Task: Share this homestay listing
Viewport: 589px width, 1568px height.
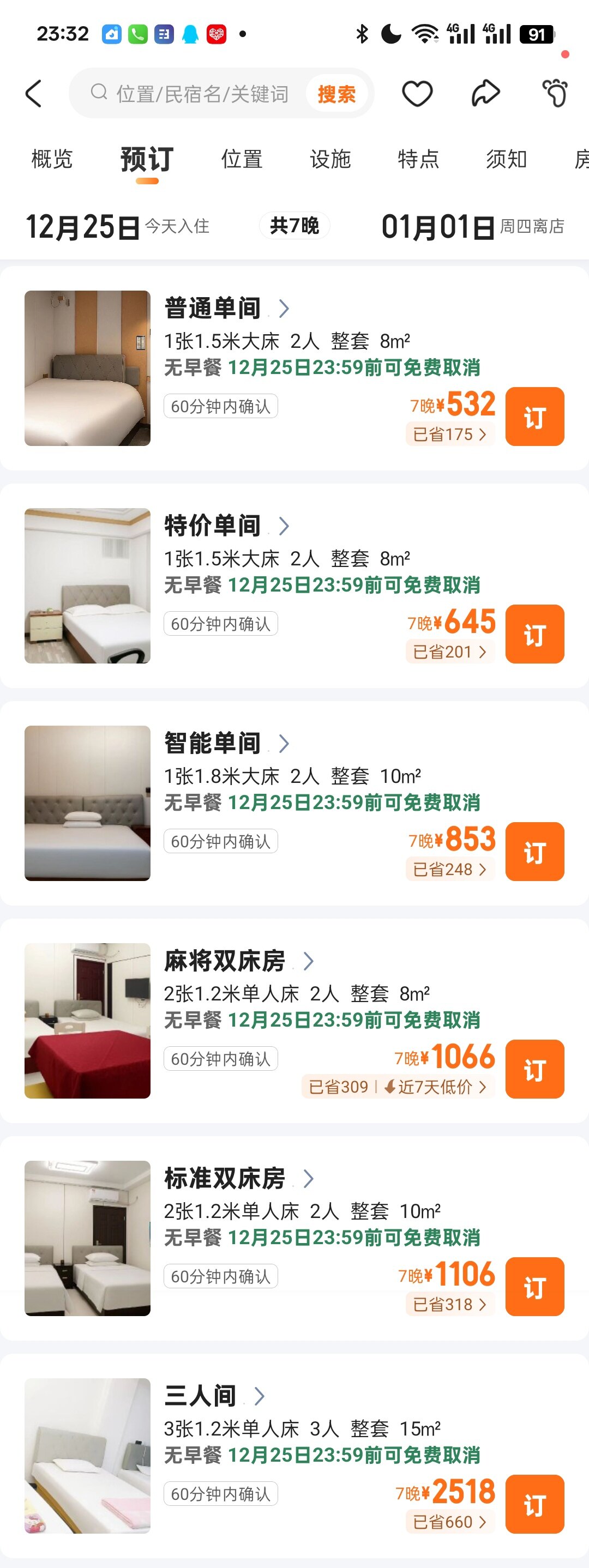Action: pos(485,94)
